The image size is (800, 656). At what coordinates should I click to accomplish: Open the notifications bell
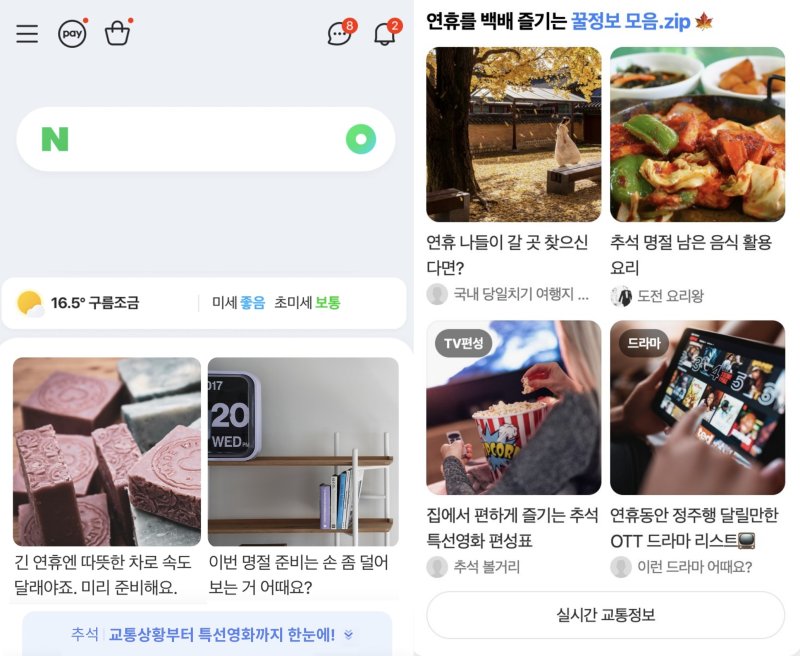(x=384, y=34)
